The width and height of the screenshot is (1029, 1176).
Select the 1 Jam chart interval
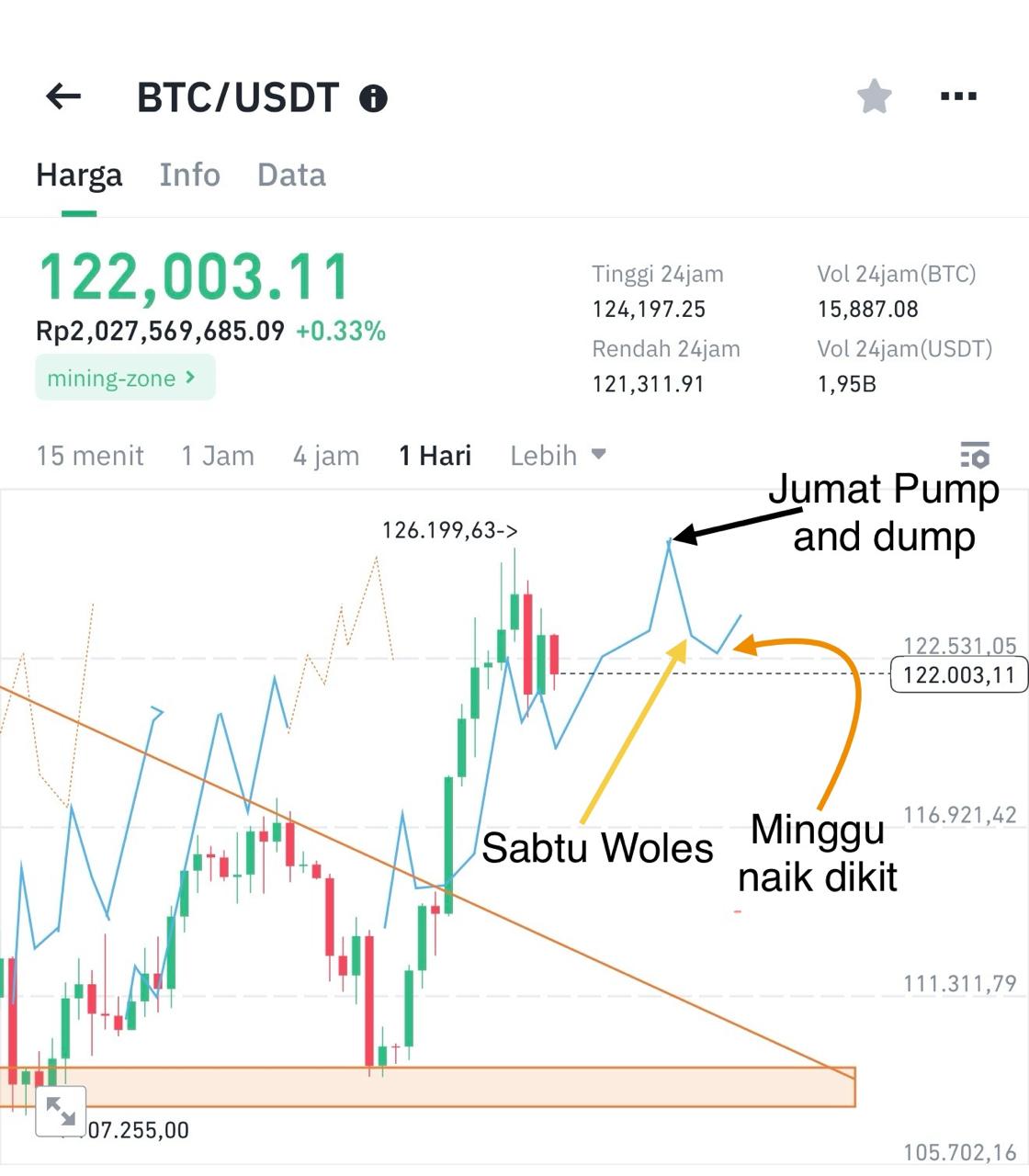click(x=218, y=456)
